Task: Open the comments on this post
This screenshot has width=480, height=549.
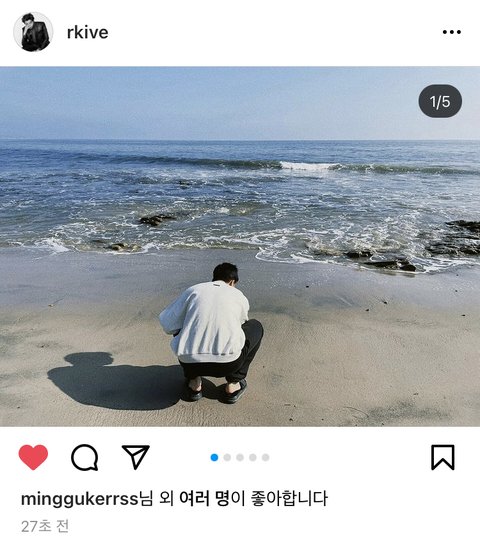Action: click(x=84, y=457)
